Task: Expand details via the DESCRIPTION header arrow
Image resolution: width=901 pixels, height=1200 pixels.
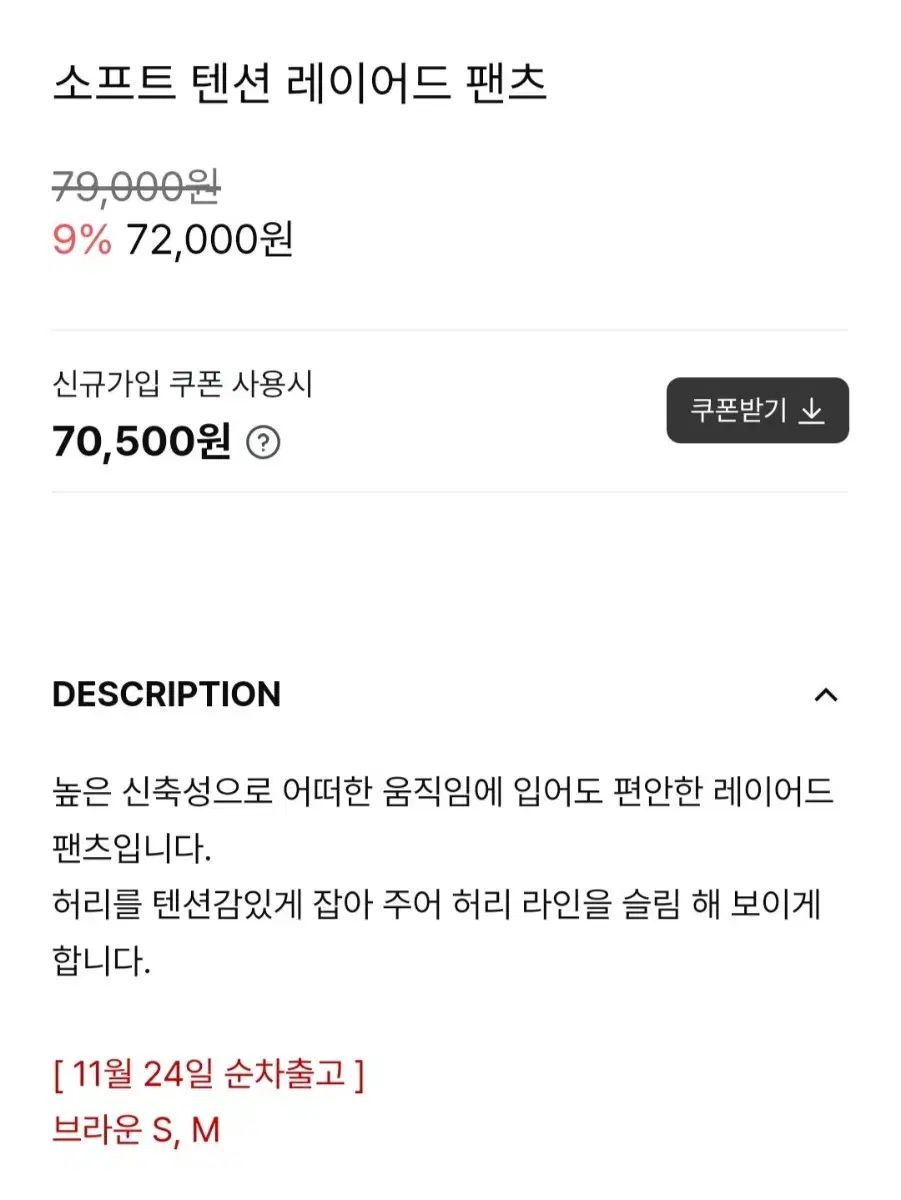Action: click(825, 695)
